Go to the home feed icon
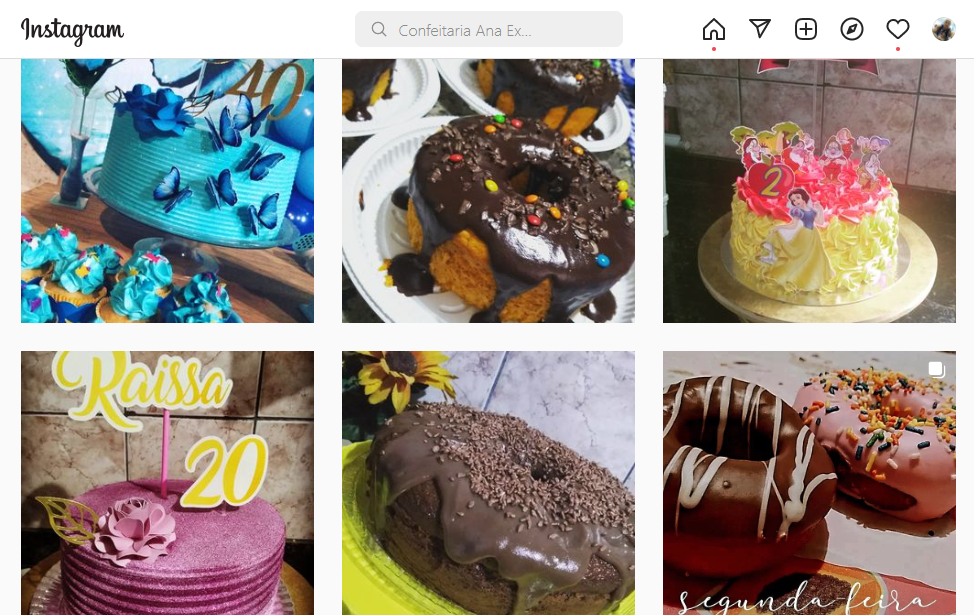The height and width of the screenshot is (615, 974). tap(714, 30)
